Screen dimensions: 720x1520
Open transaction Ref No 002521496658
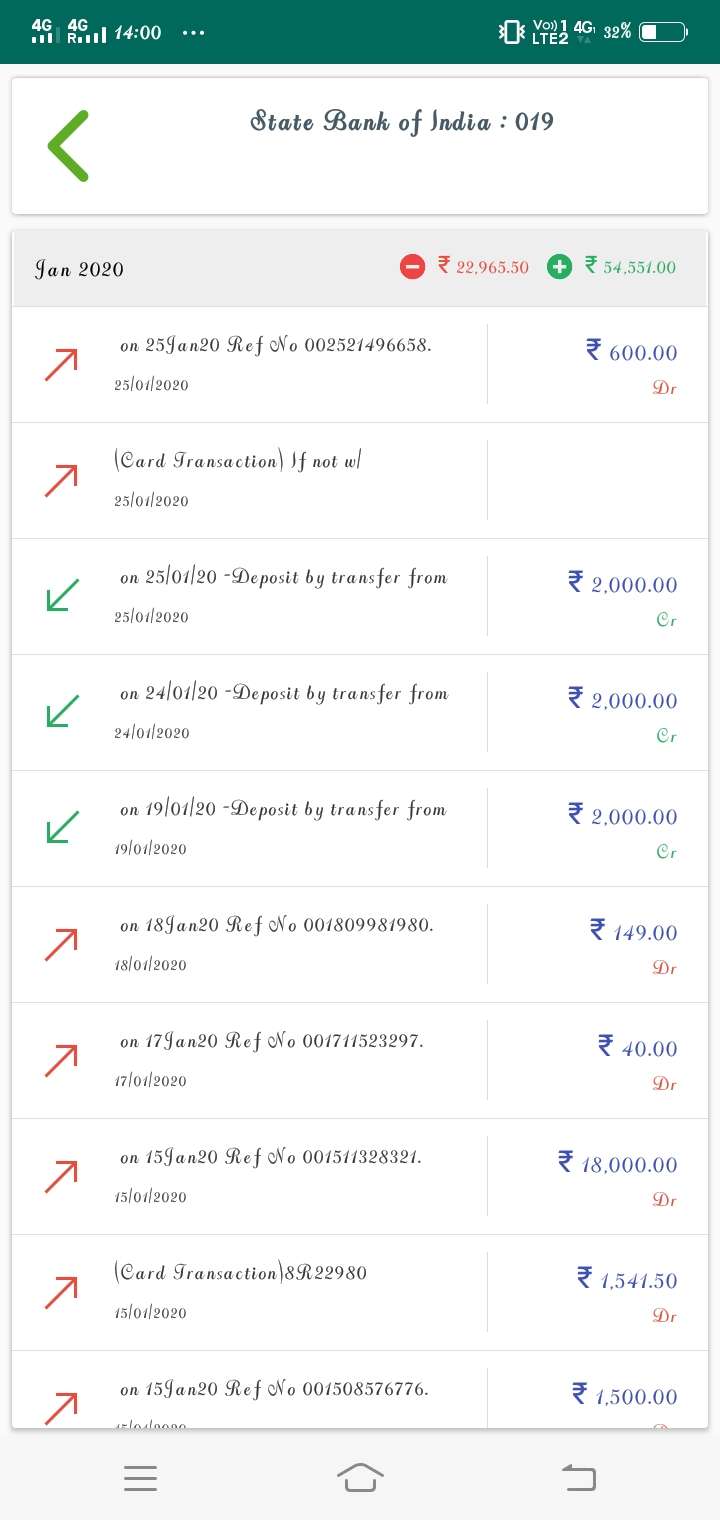360,365
